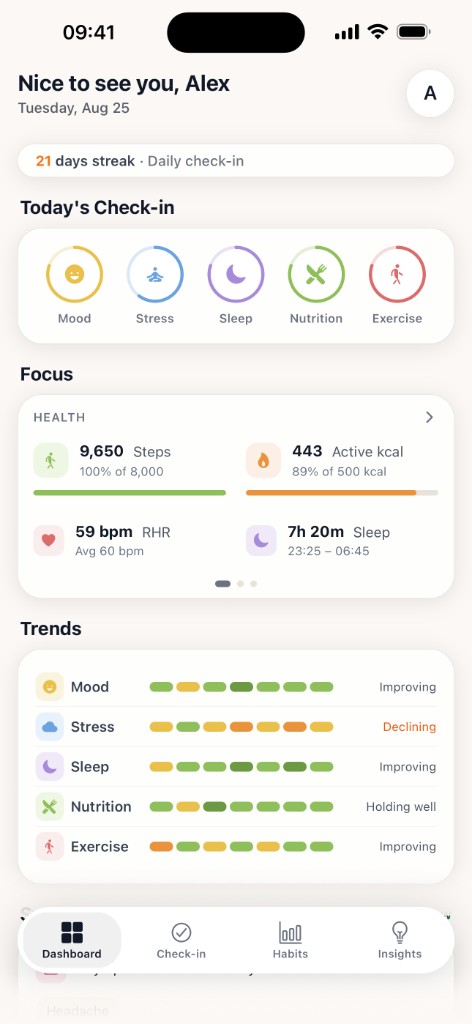Open the Exercise trend row
The height and width of the screenshot is (1024, 472).
point(236,846)
